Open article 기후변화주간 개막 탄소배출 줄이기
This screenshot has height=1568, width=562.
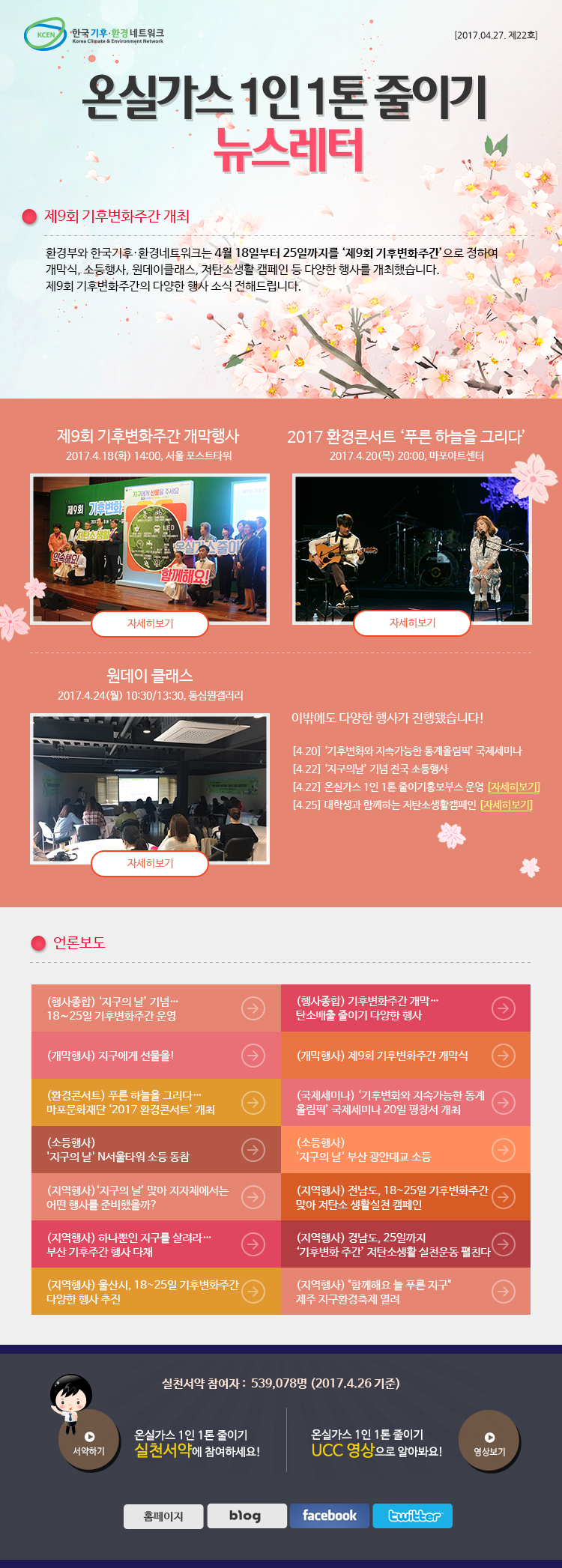pyautogui.click(x=405, y=1008)
